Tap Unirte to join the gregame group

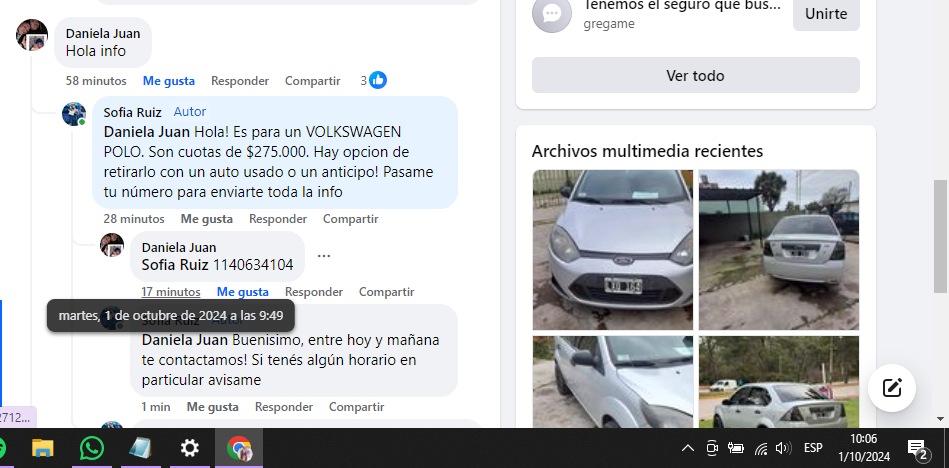pyautogui.click(x=826, y=15)
